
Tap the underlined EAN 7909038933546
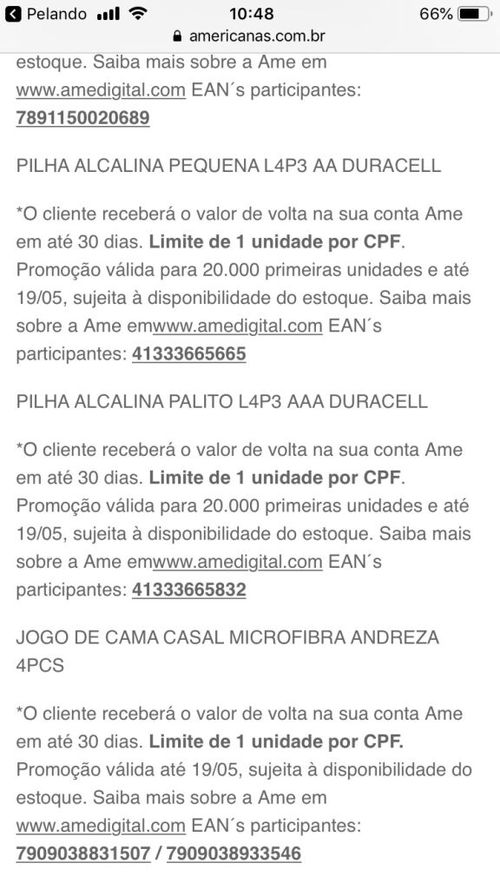tap(234, 854)
